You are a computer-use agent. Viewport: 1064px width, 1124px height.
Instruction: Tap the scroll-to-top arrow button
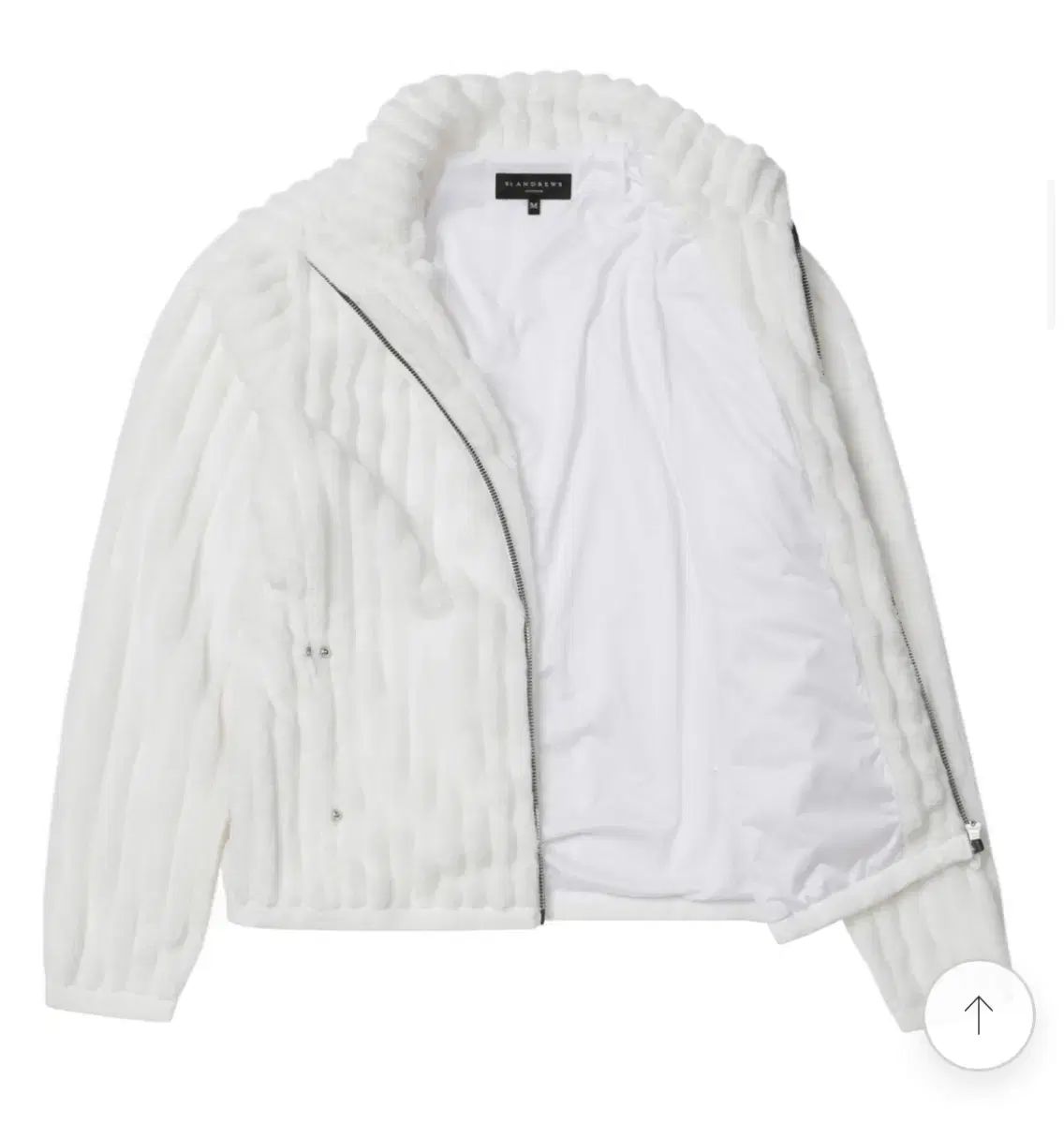[x=979, y=1014]
